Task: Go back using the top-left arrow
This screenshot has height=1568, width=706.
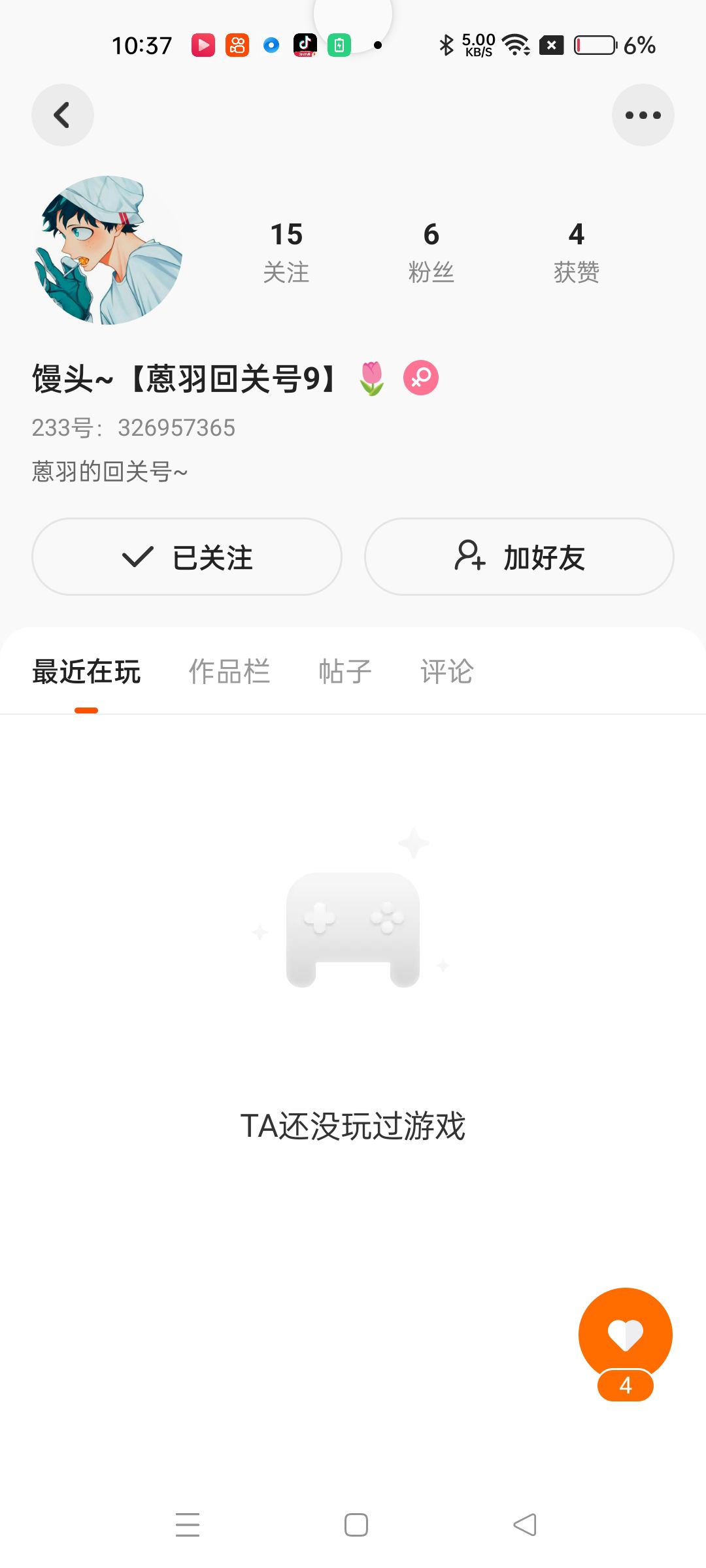Action: coord(62,115)
